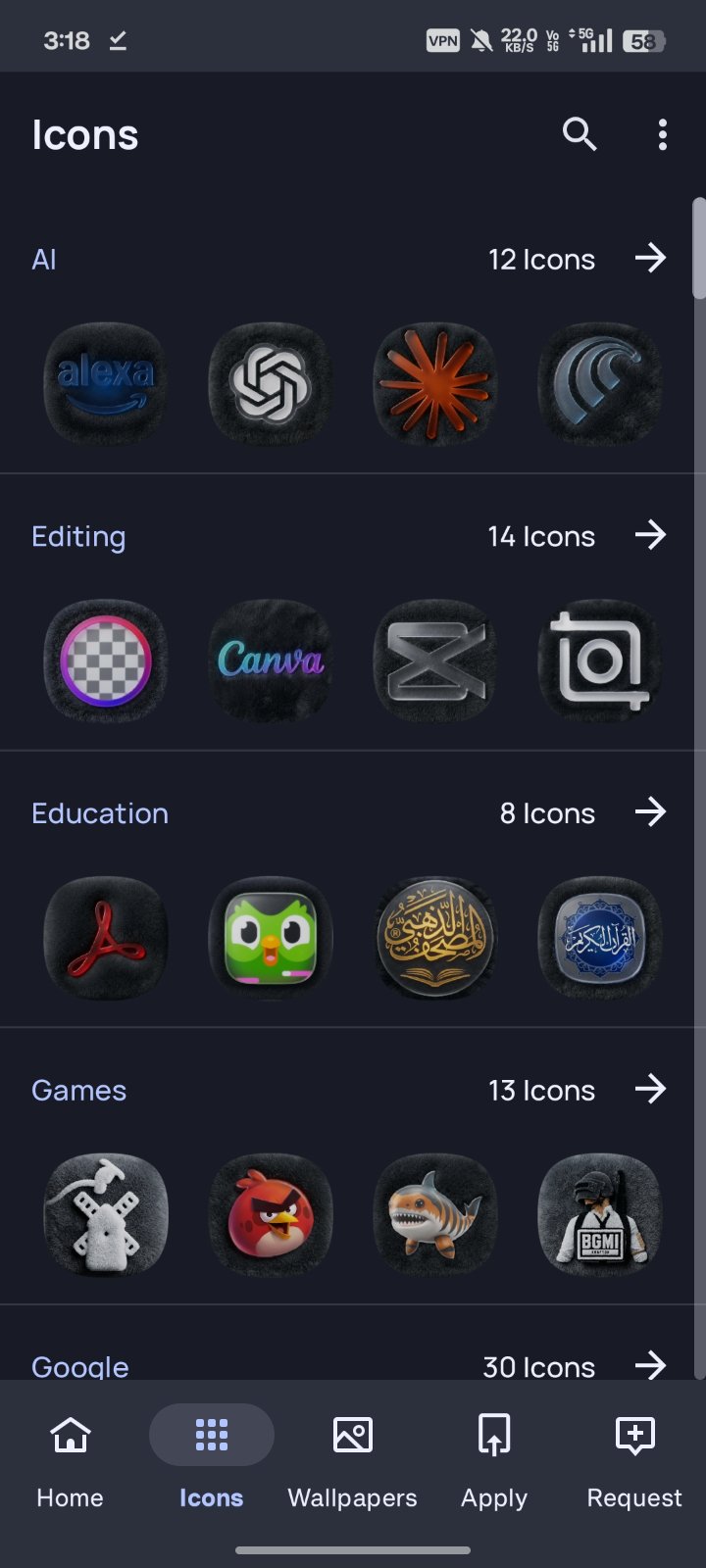Tap the Alexa icon
This screenshot has height=1568, width=706.
coord(106,383)
